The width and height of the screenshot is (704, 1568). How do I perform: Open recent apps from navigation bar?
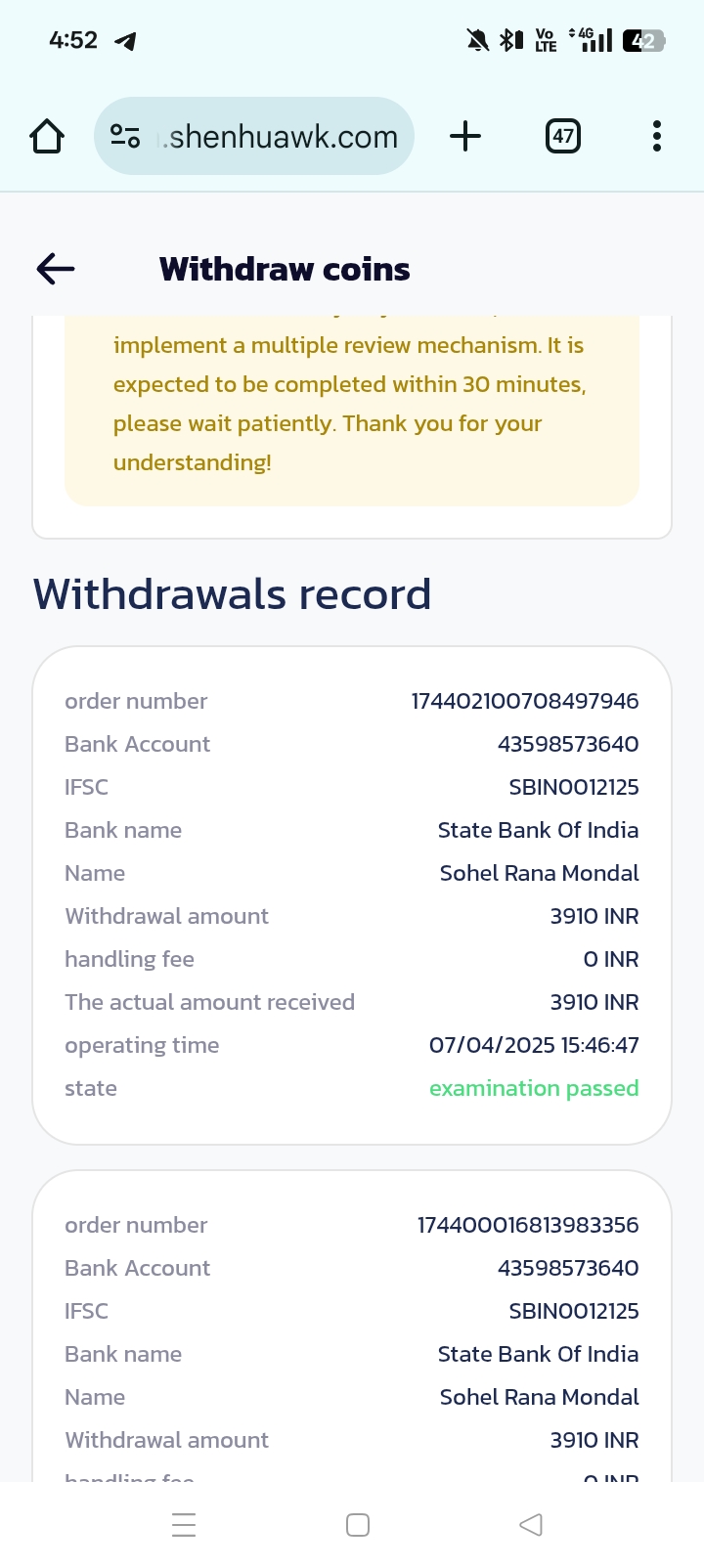tap(184, 1524)
